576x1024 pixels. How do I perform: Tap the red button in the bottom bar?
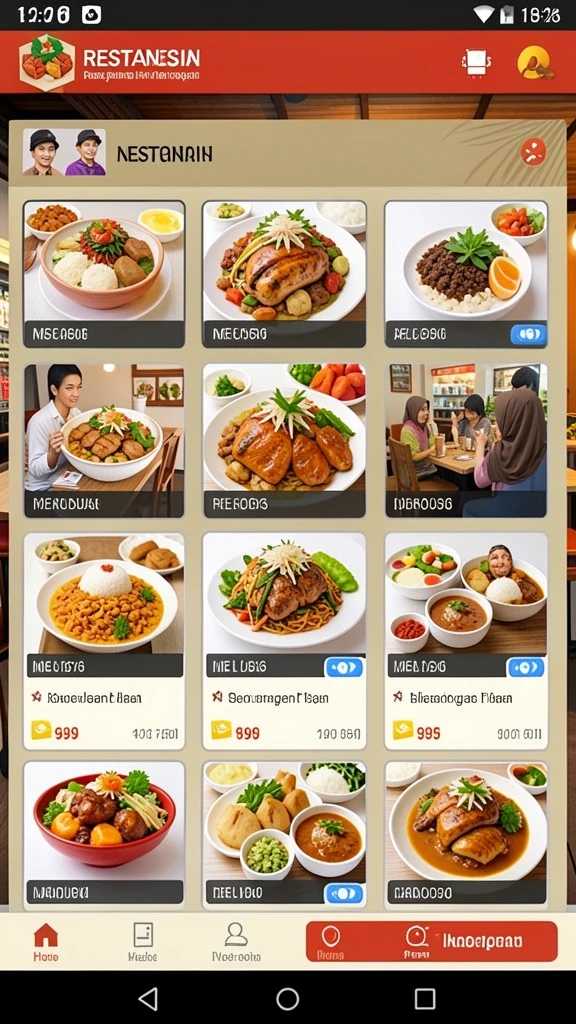(432, 941)
